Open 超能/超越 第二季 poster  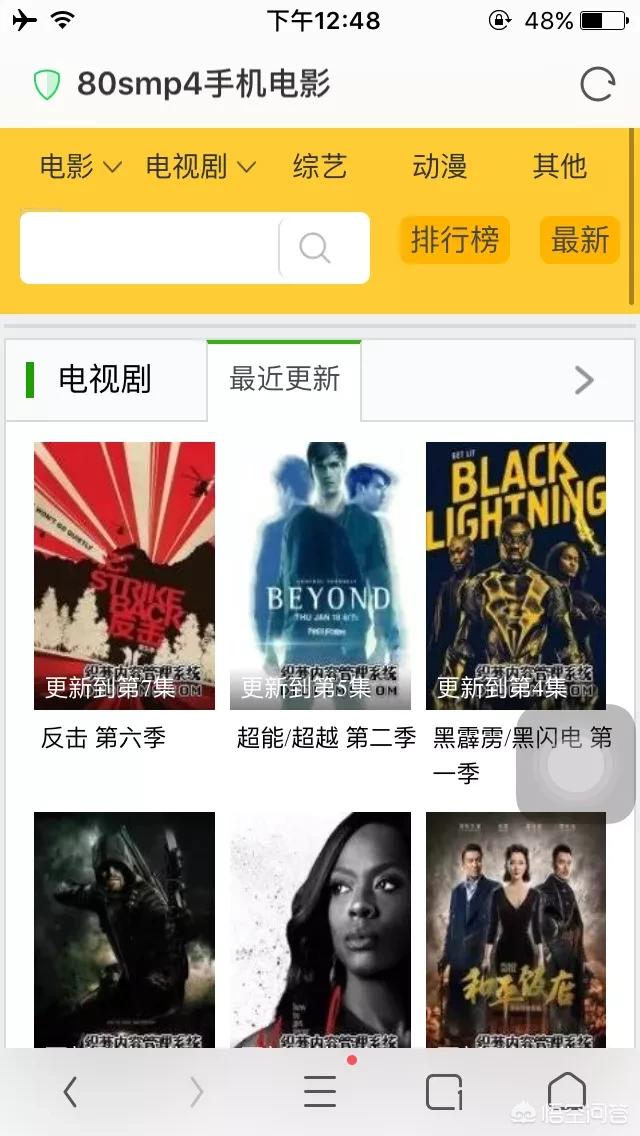click(320, 576)
